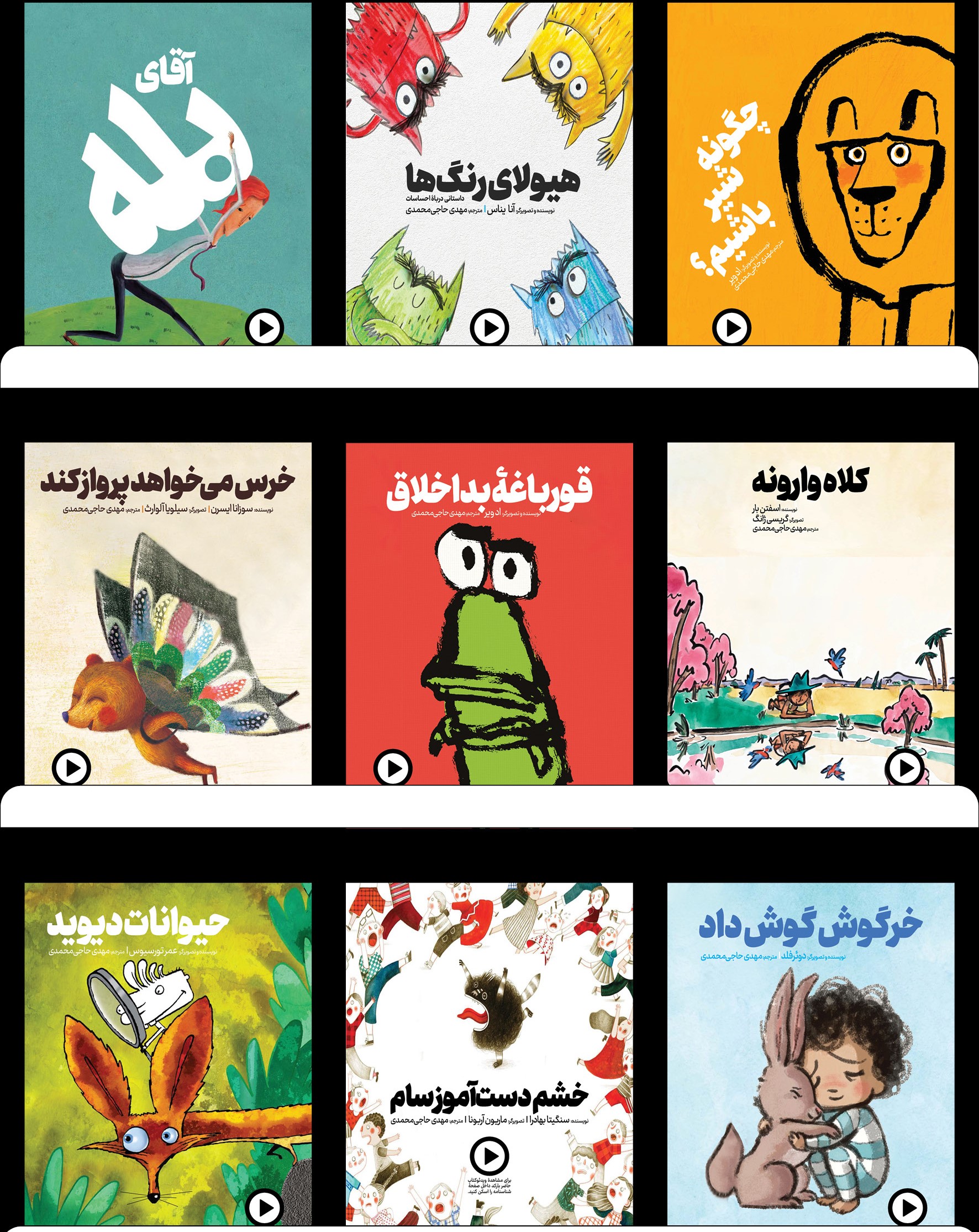Viewport: 979px width, 1232px height.
Task: Open the book آقای بله
Action: pyautogui.click(x=168, y=174)
